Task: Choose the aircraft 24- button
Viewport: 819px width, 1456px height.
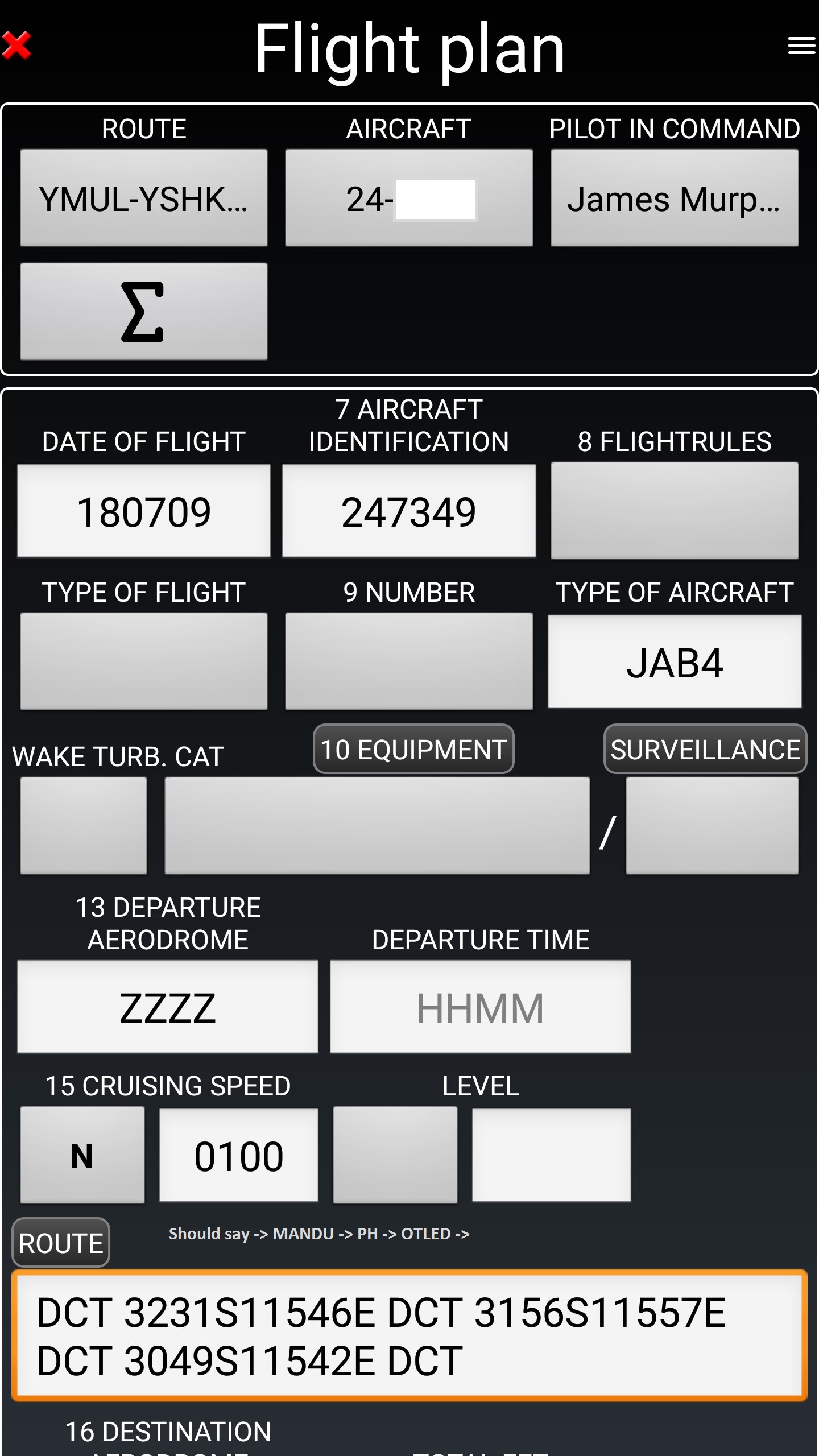Action: [x=408, y=198]
